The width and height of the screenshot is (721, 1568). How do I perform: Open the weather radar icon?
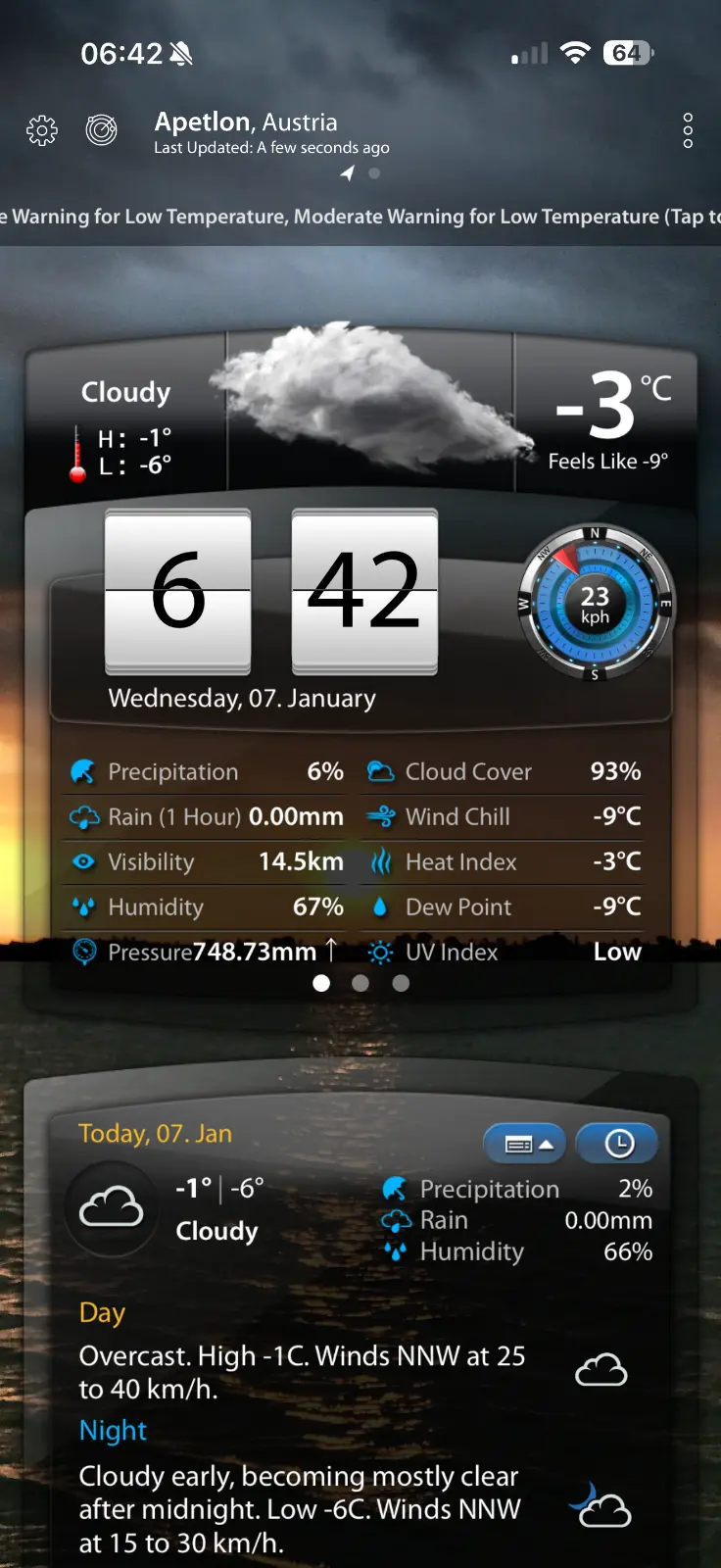(101, 129)
